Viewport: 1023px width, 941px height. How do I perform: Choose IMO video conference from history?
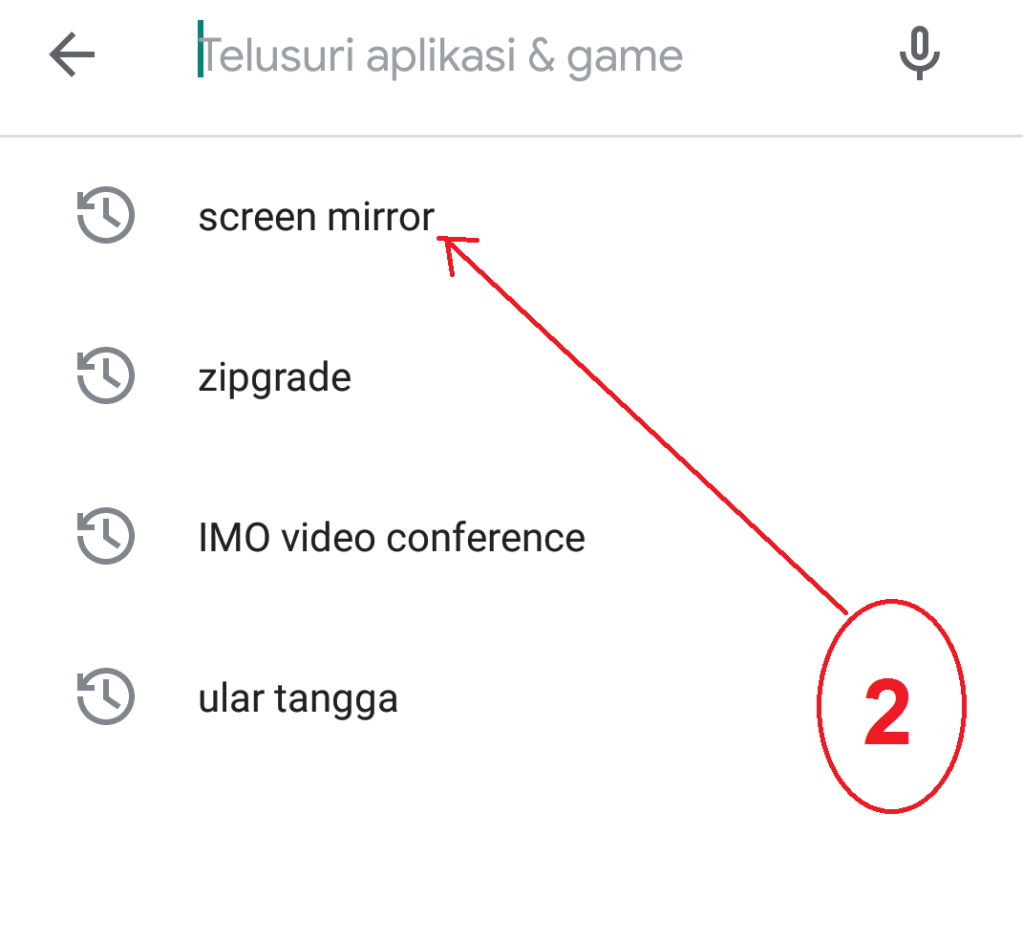pyautogui.click(x=391, y=538)
